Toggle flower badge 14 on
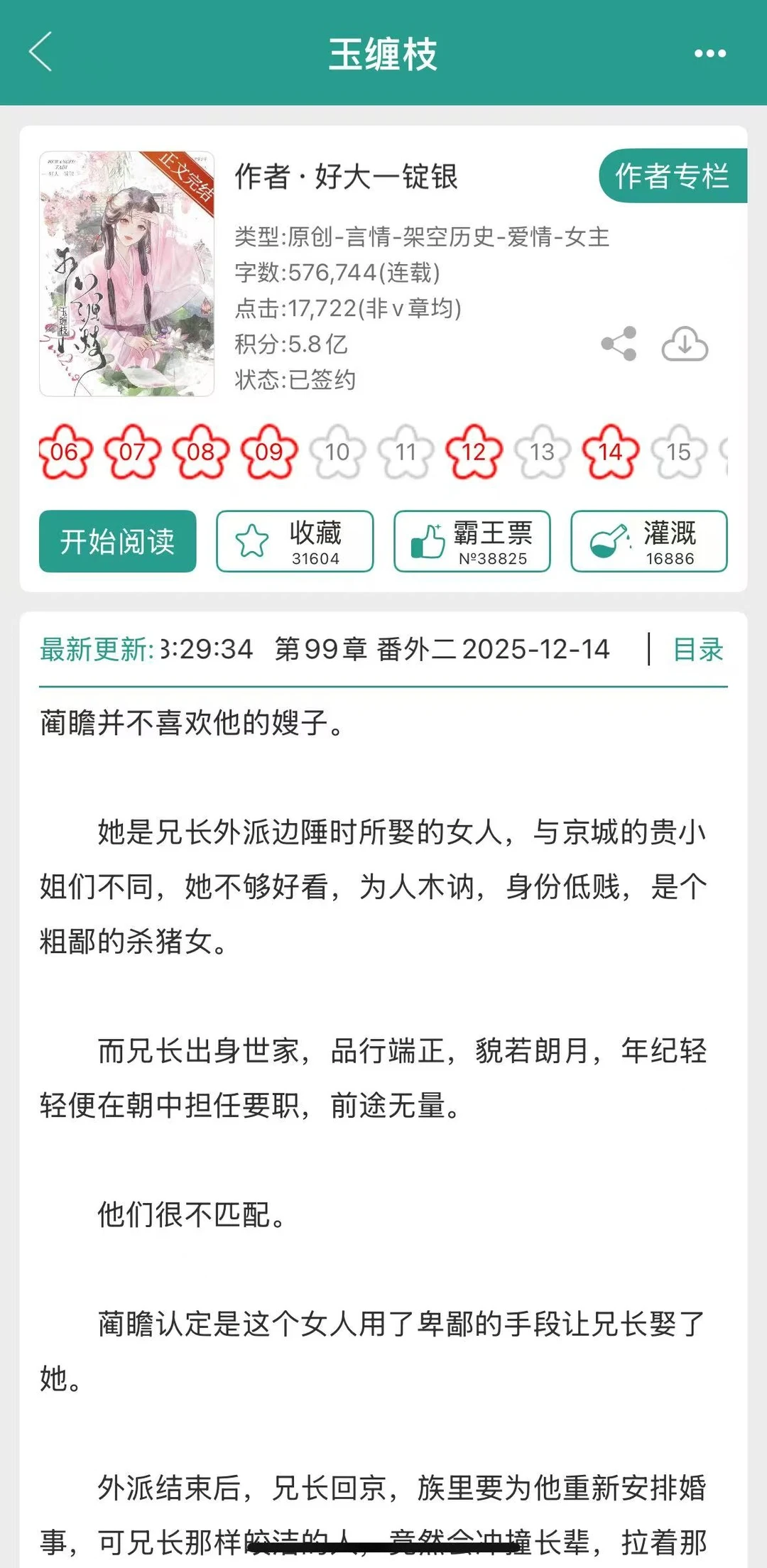The height and width of the screenshot is (1568, 767). 609,450
